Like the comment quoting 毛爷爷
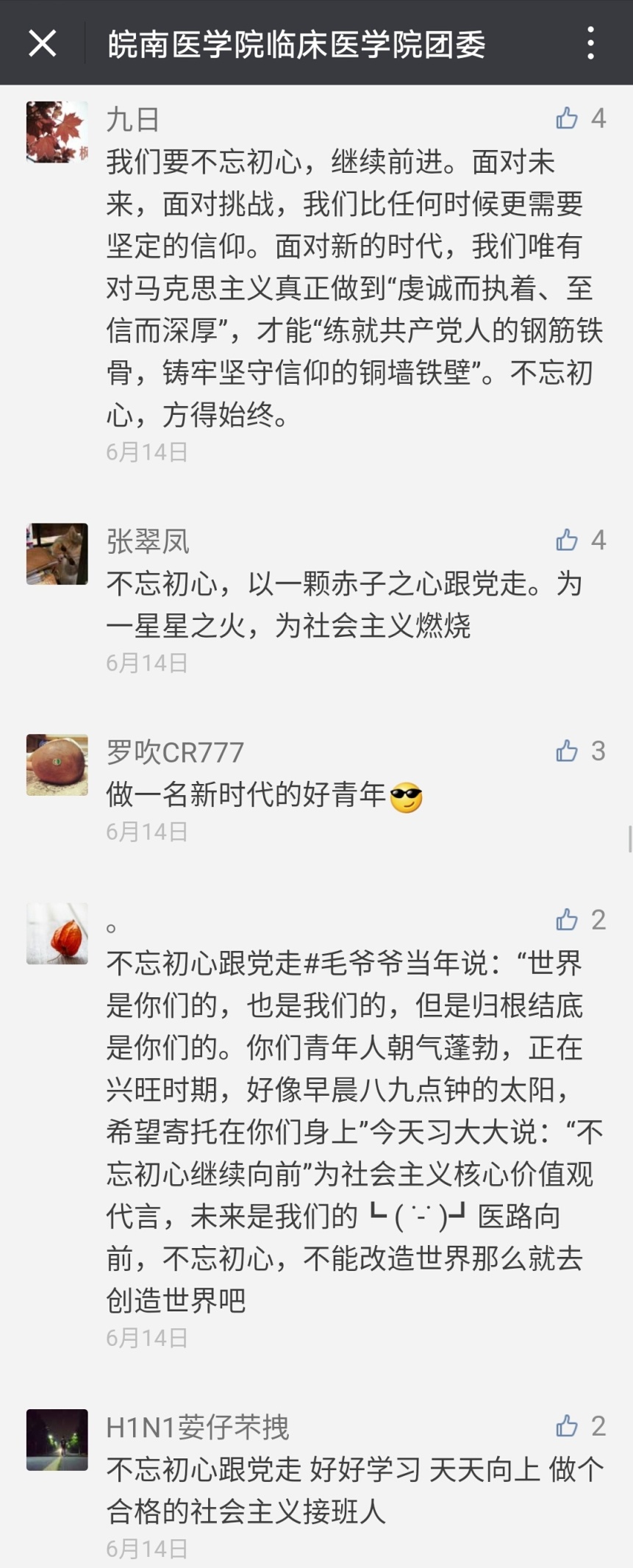The height and width of the screenshot is (1568, 633). tap(567, 919)
